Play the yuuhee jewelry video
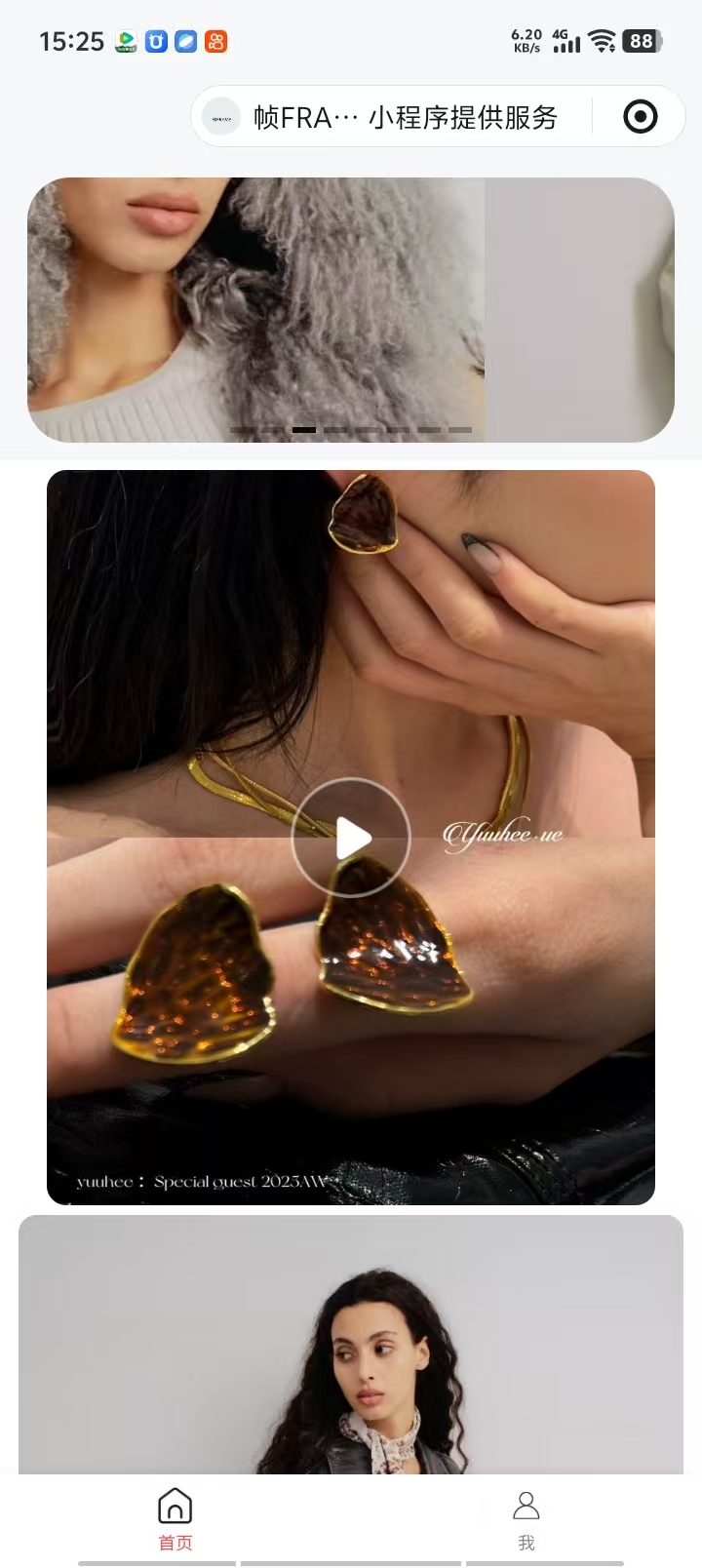 click(351, 838)
